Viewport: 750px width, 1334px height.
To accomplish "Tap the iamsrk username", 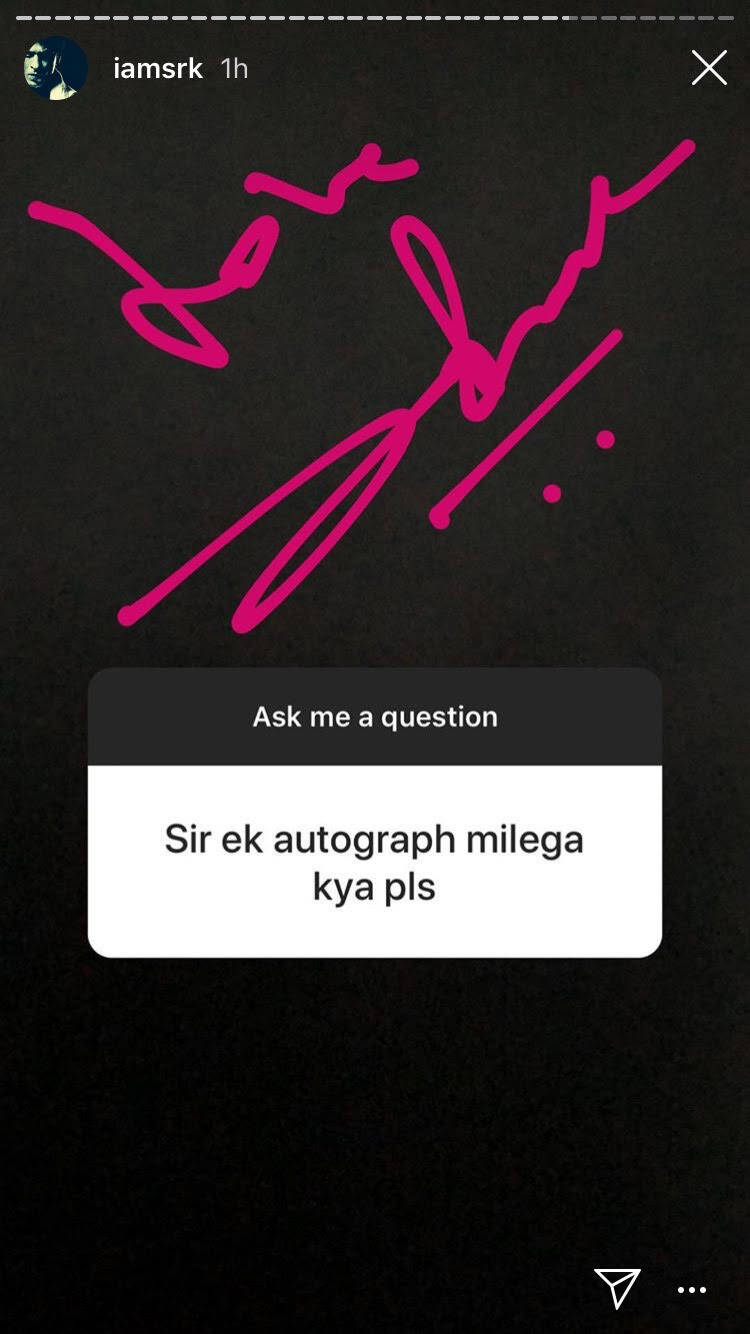I will pos(158,68).
